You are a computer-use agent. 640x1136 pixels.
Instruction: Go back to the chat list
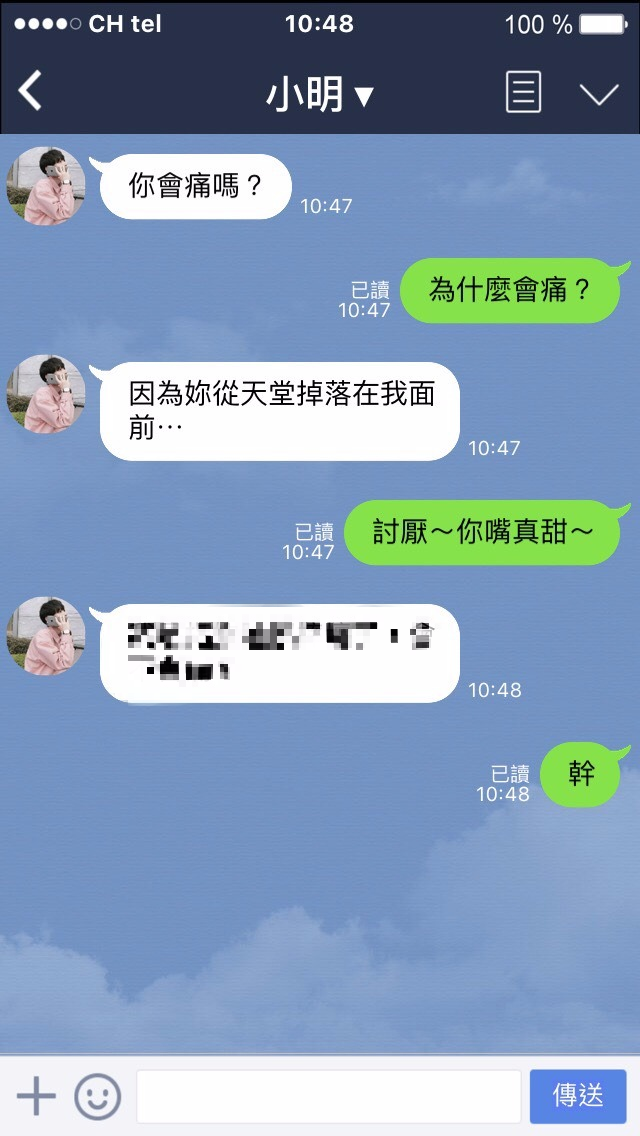[x=31, y=92]
